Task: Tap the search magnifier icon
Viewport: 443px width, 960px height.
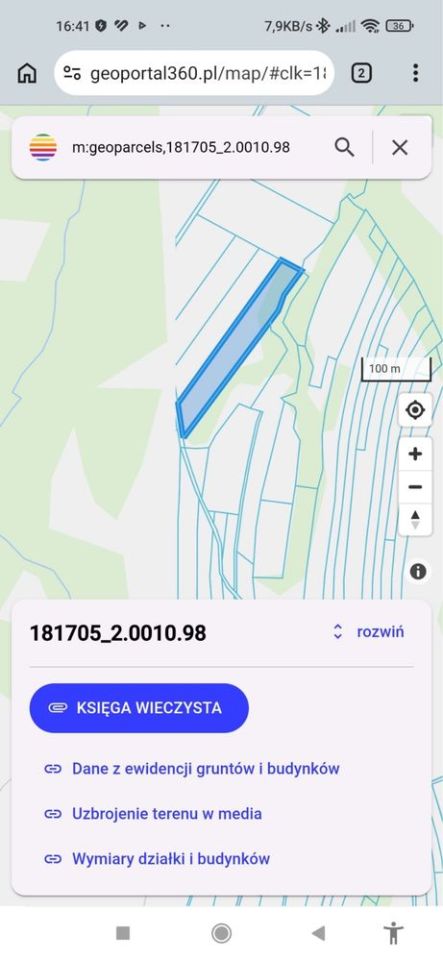Action: click(344, 148)
